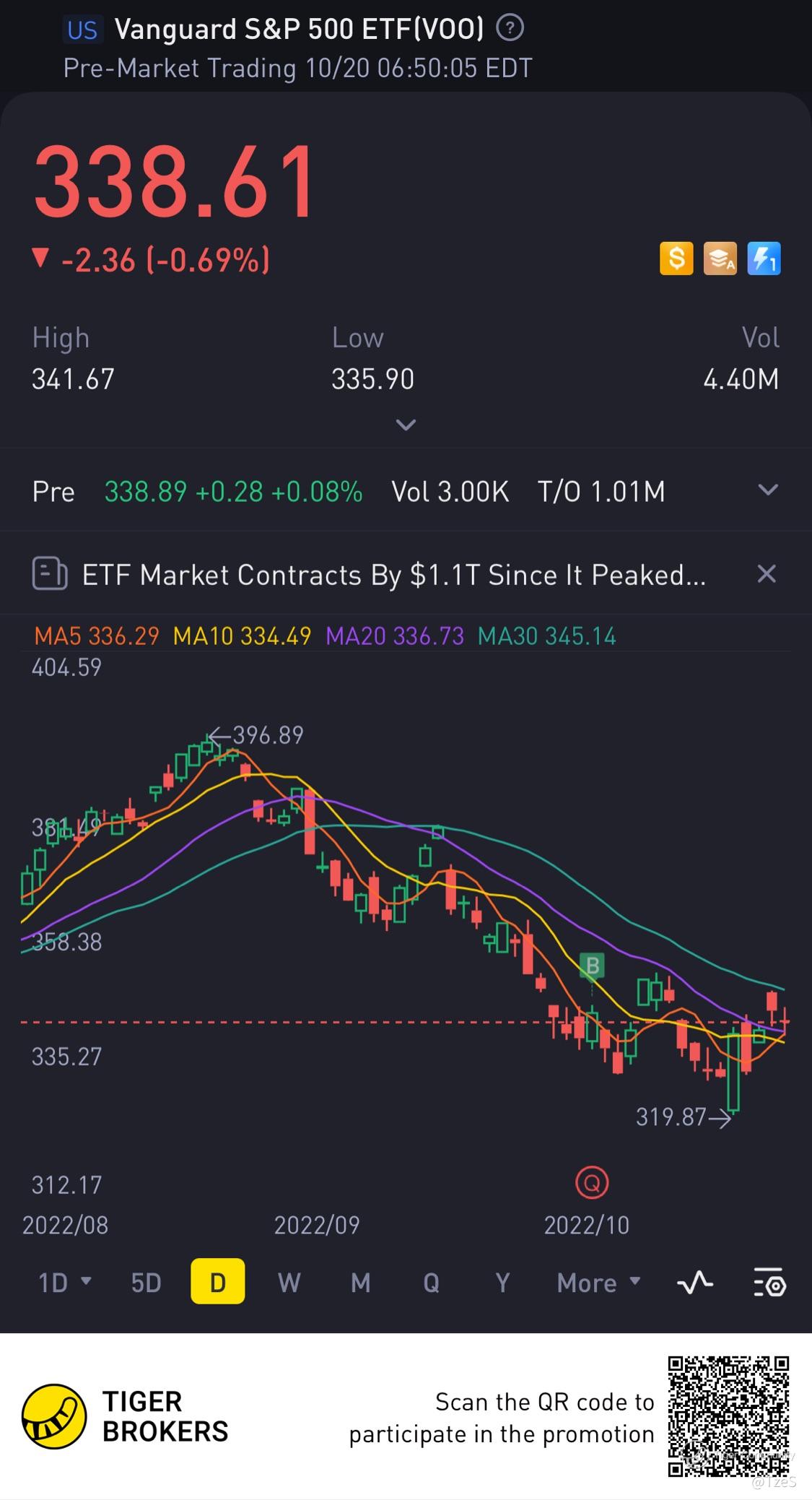Switch chart to Y yearly view
The image size is (812, 1500).
(502, 1283)
